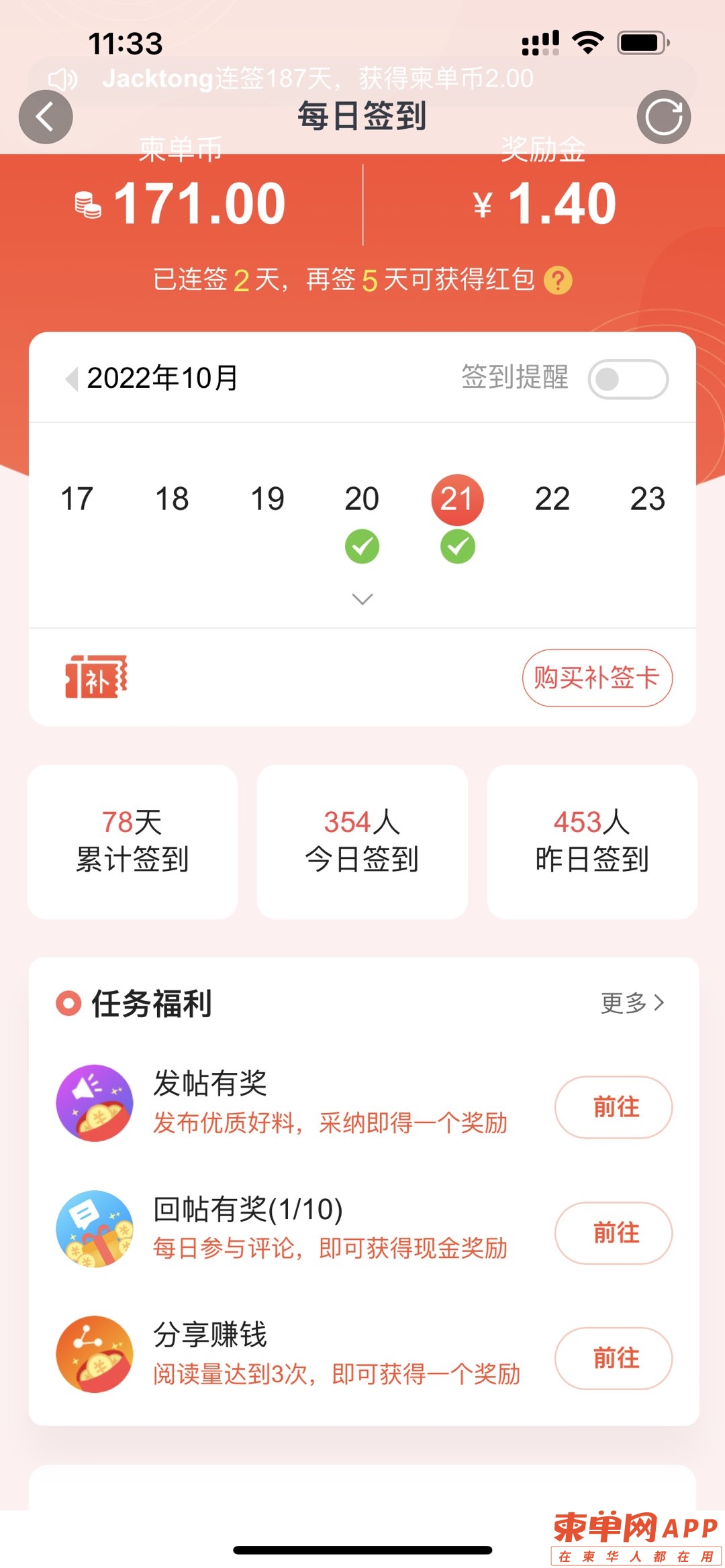Tap 前往 for 回帖有奖
The width and height of the screenshot is (725, 1568).
pyautogui.click(x=613, y=1233)
